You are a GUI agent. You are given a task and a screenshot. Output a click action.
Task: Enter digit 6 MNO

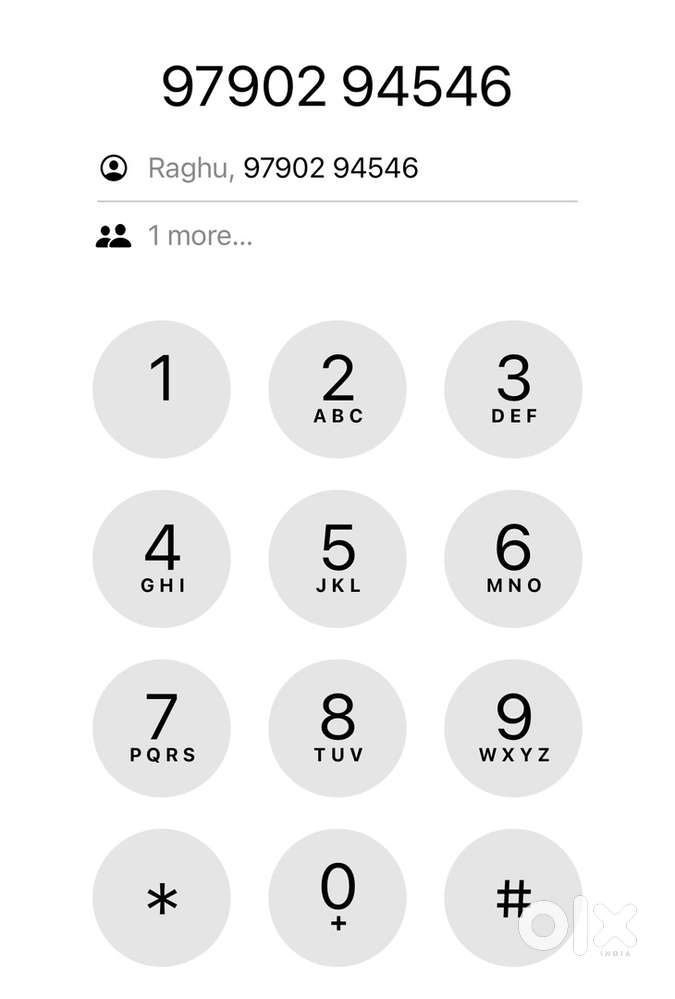click(514, 559)
